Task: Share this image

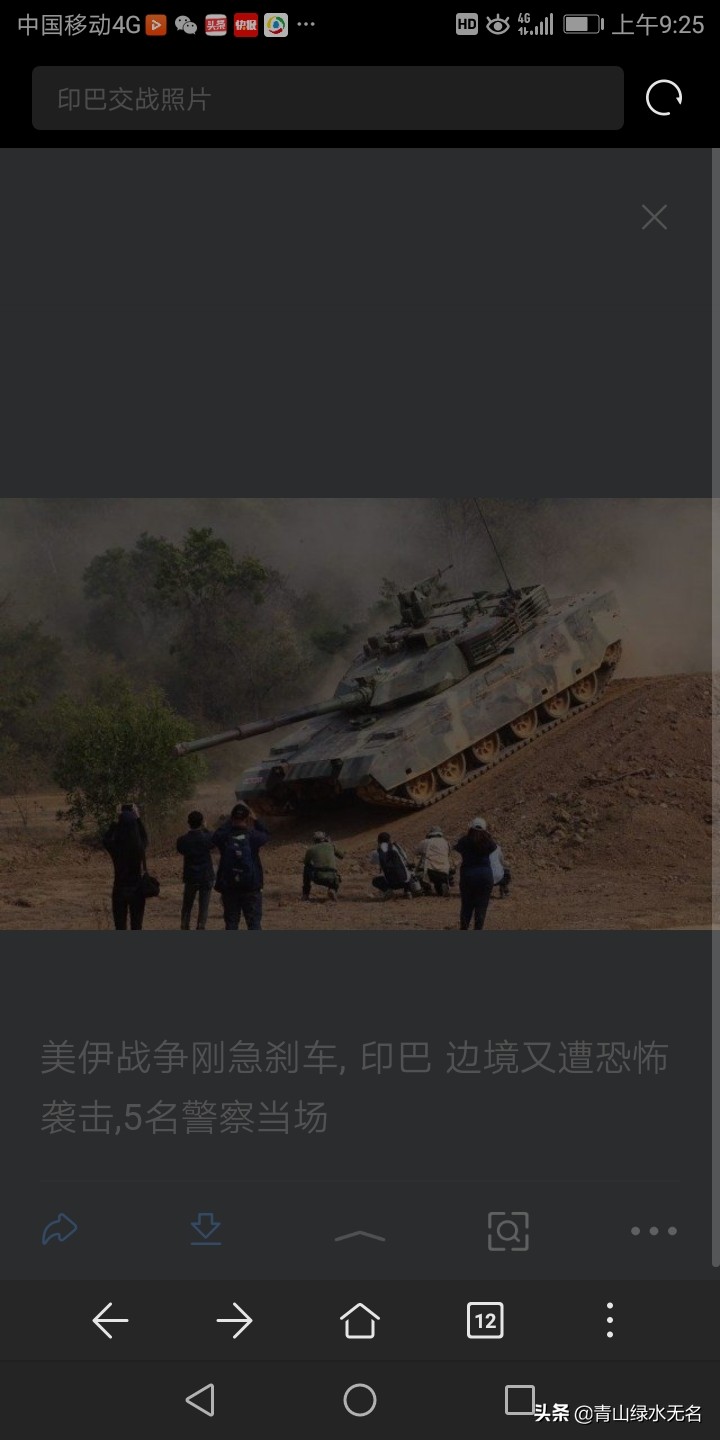Action: (x=60, y=1230)
